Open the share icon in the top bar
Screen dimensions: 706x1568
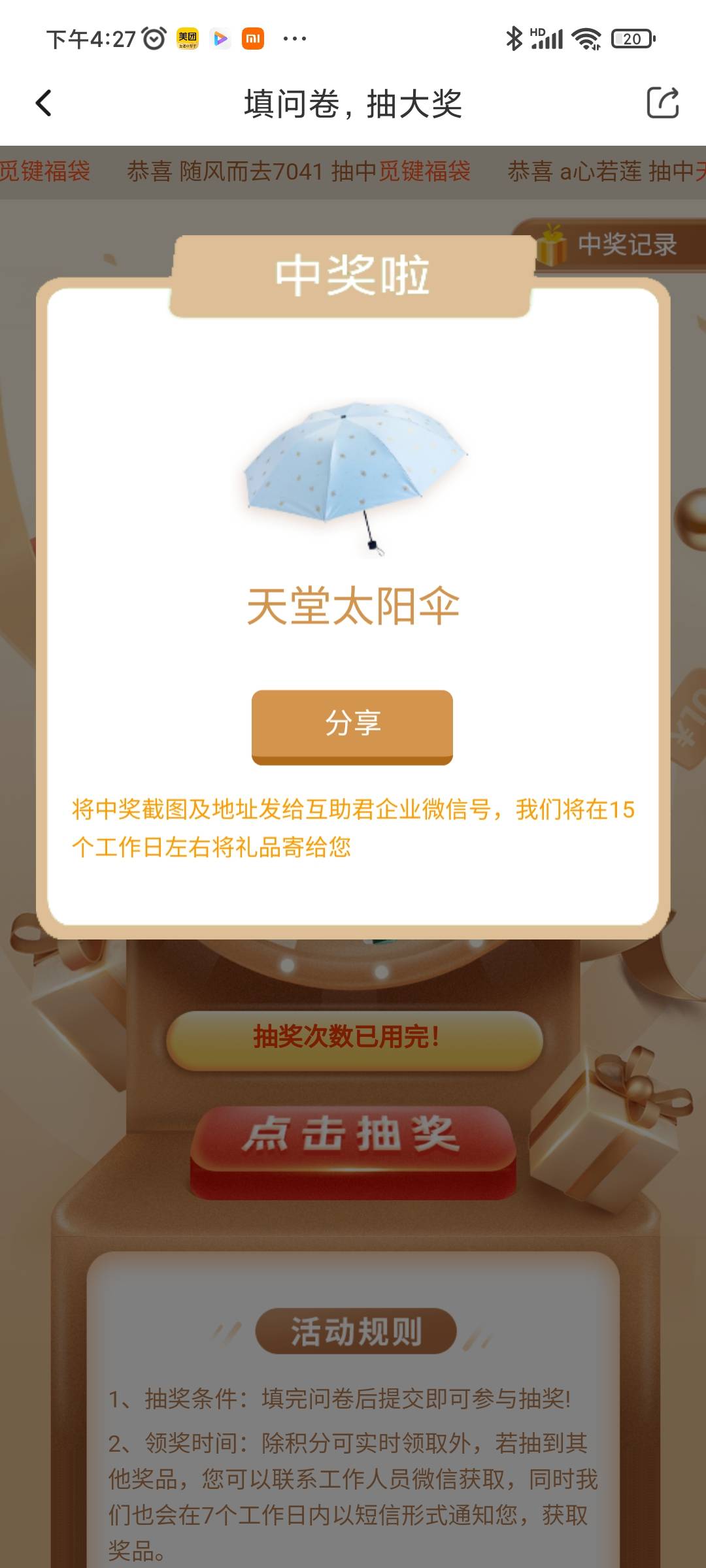point(663,103)
